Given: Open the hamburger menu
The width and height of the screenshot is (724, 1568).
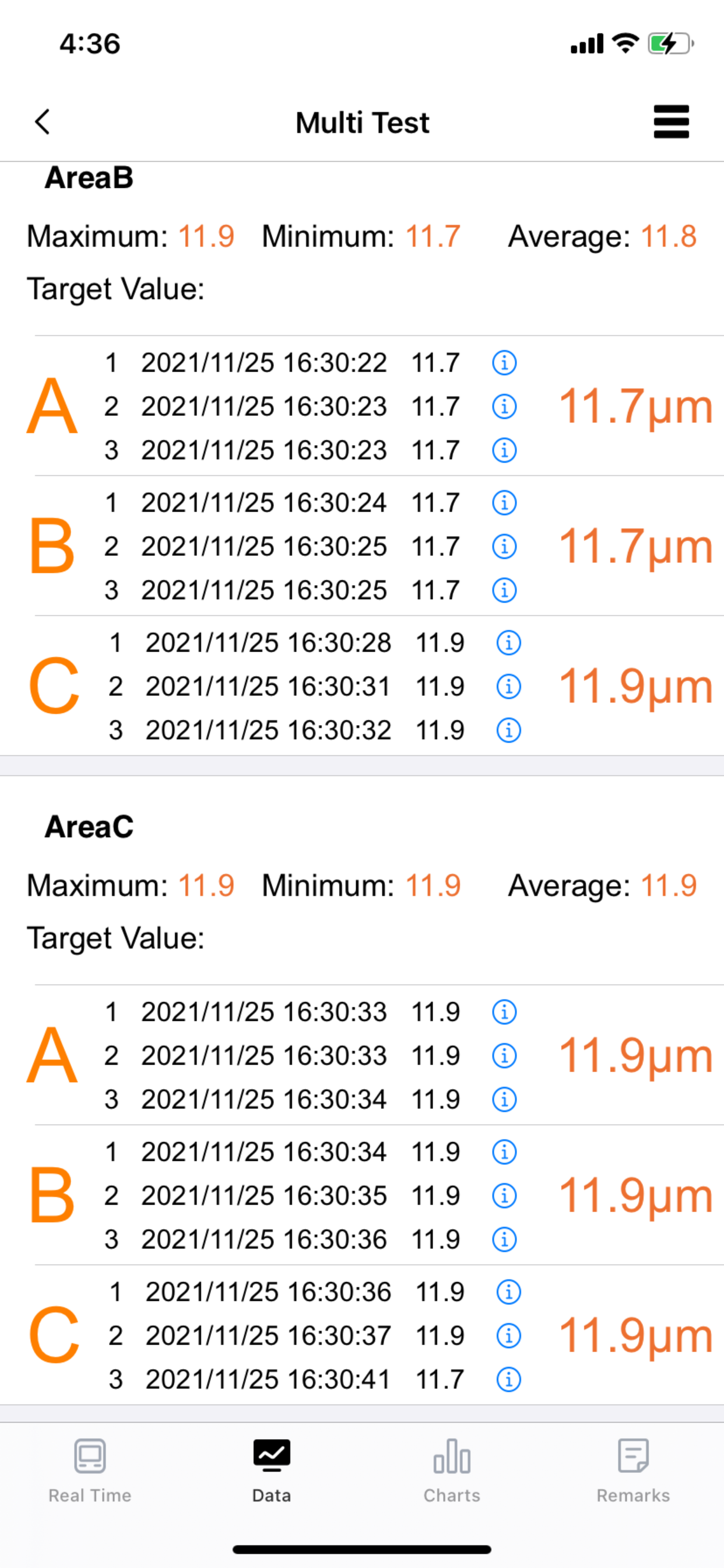Looking at the screenshot, I should pyautogui.click(x=671, y=122).
